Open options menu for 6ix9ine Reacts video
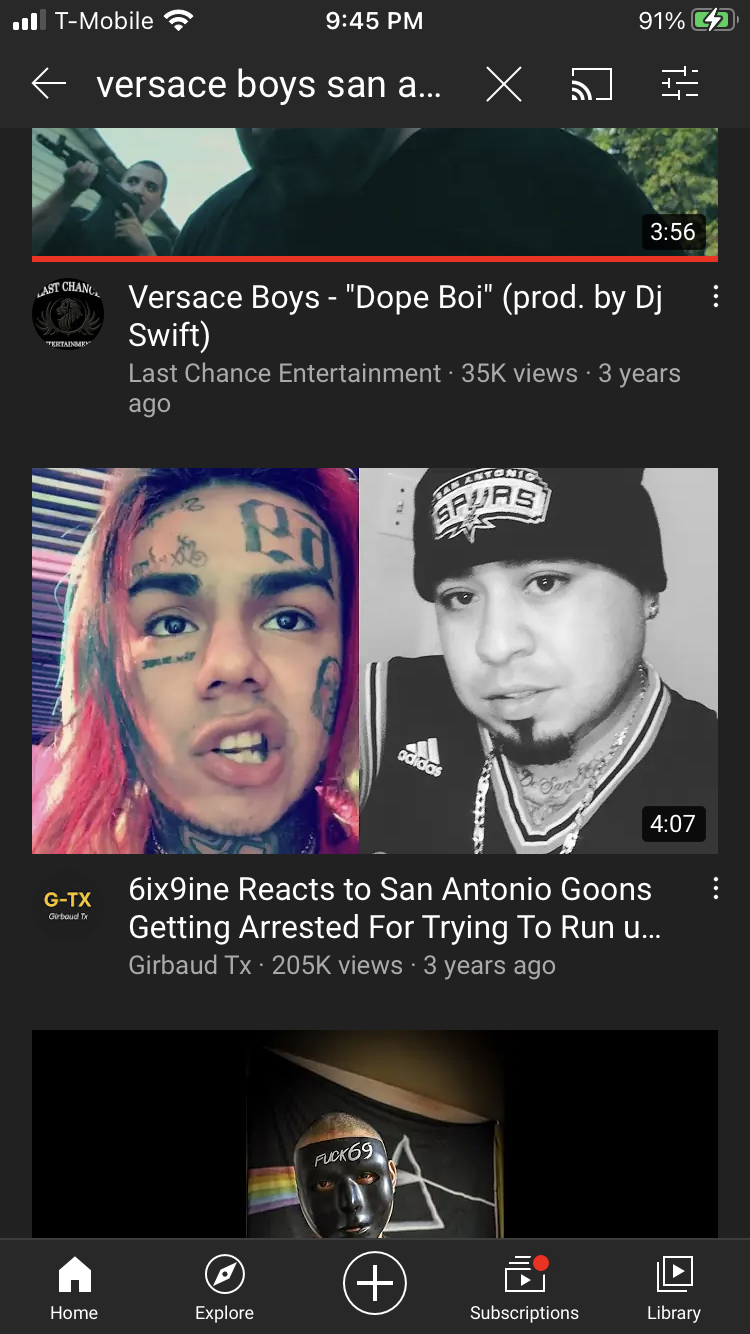750x1334 pixels. click(715, 889)
